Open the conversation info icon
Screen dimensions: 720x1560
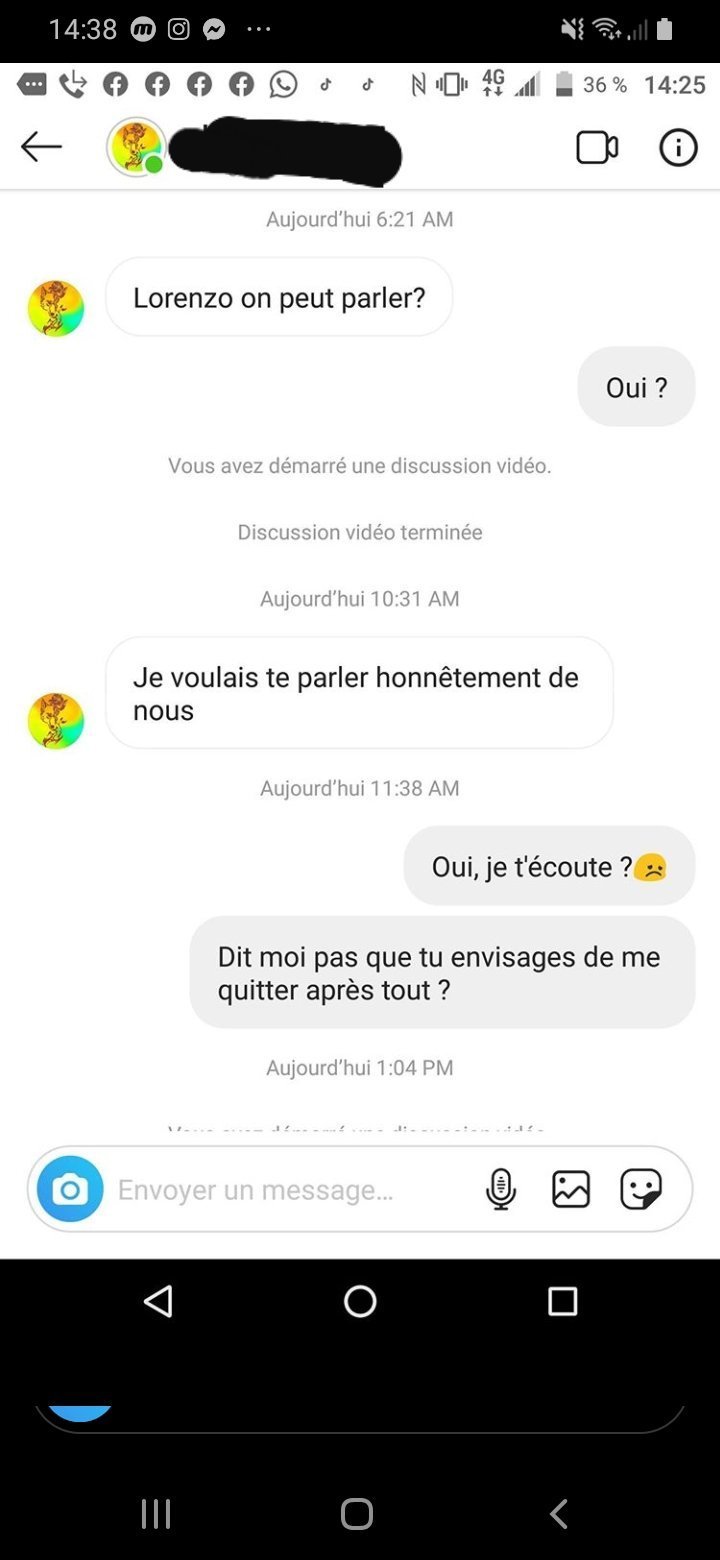pos(678,148)
